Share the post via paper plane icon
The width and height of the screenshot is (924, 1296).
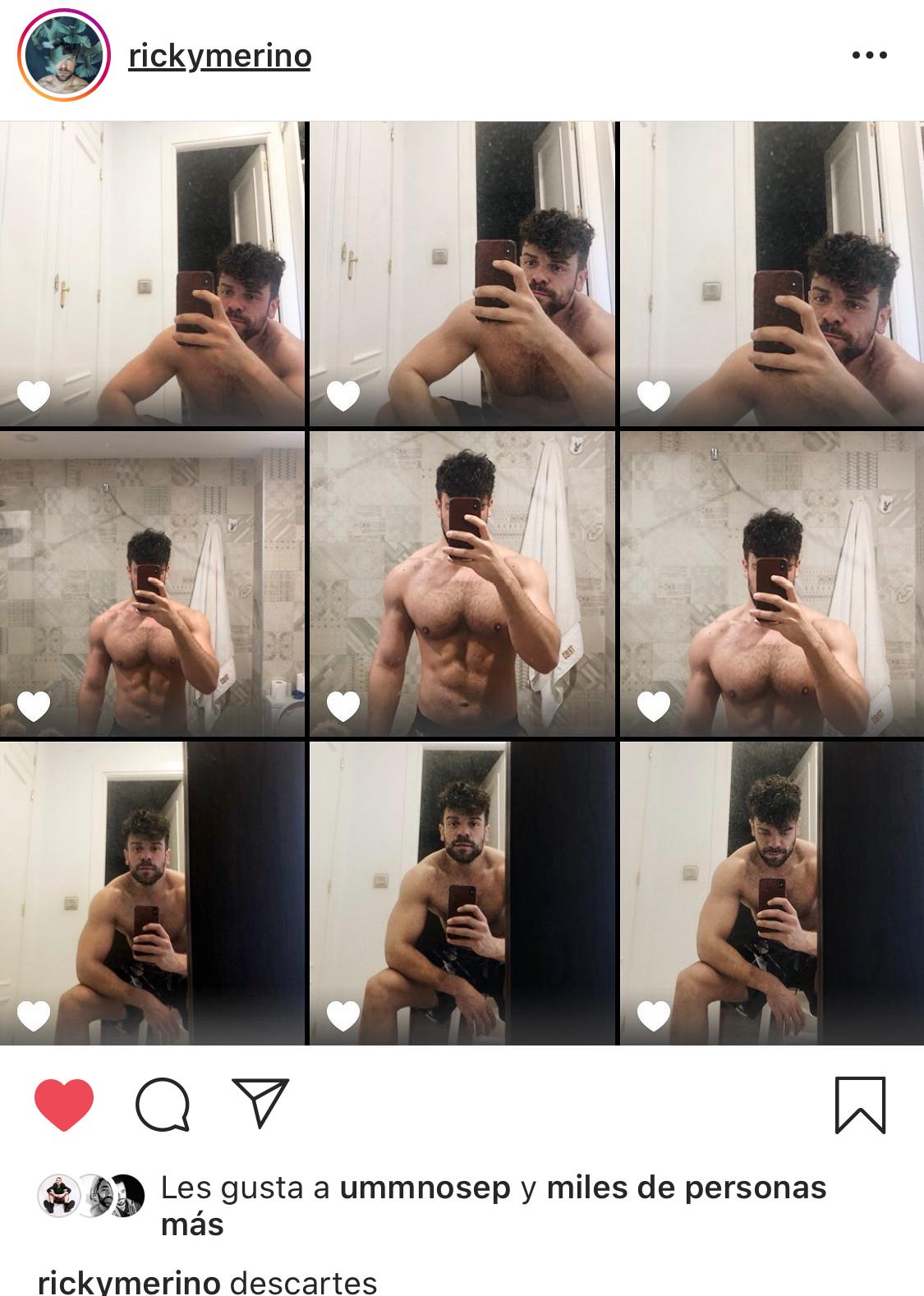pos(260,1103)
